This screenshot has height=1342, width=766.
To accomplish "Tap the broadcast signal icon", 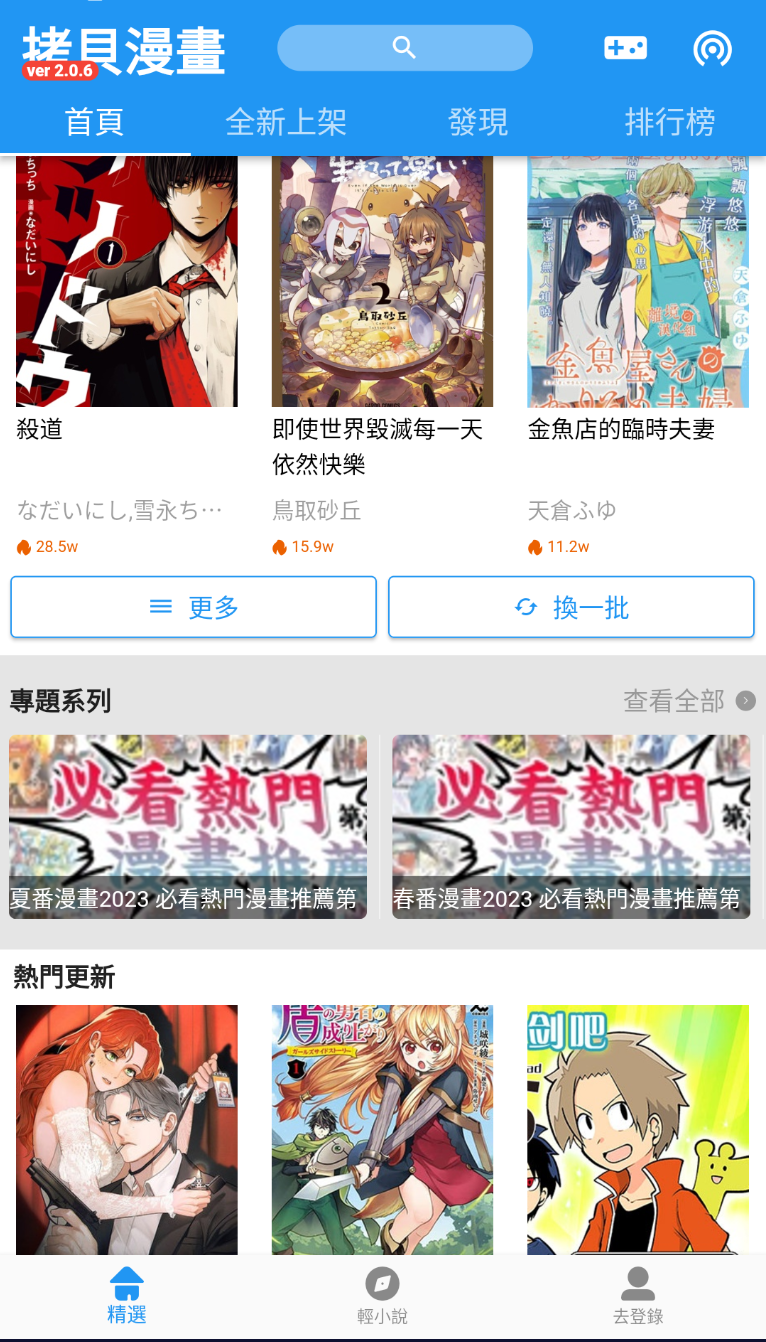I will (x=712, y=48).
